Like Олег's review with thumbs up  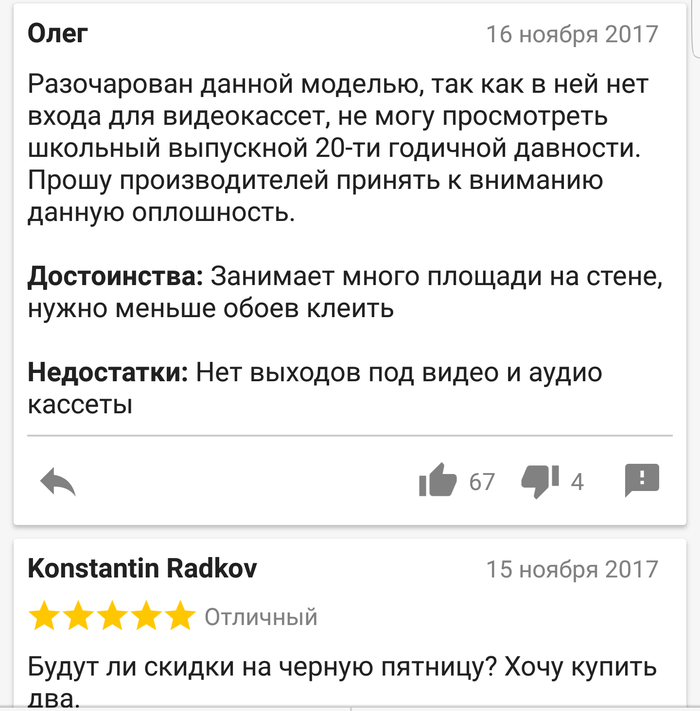[438, 481]
